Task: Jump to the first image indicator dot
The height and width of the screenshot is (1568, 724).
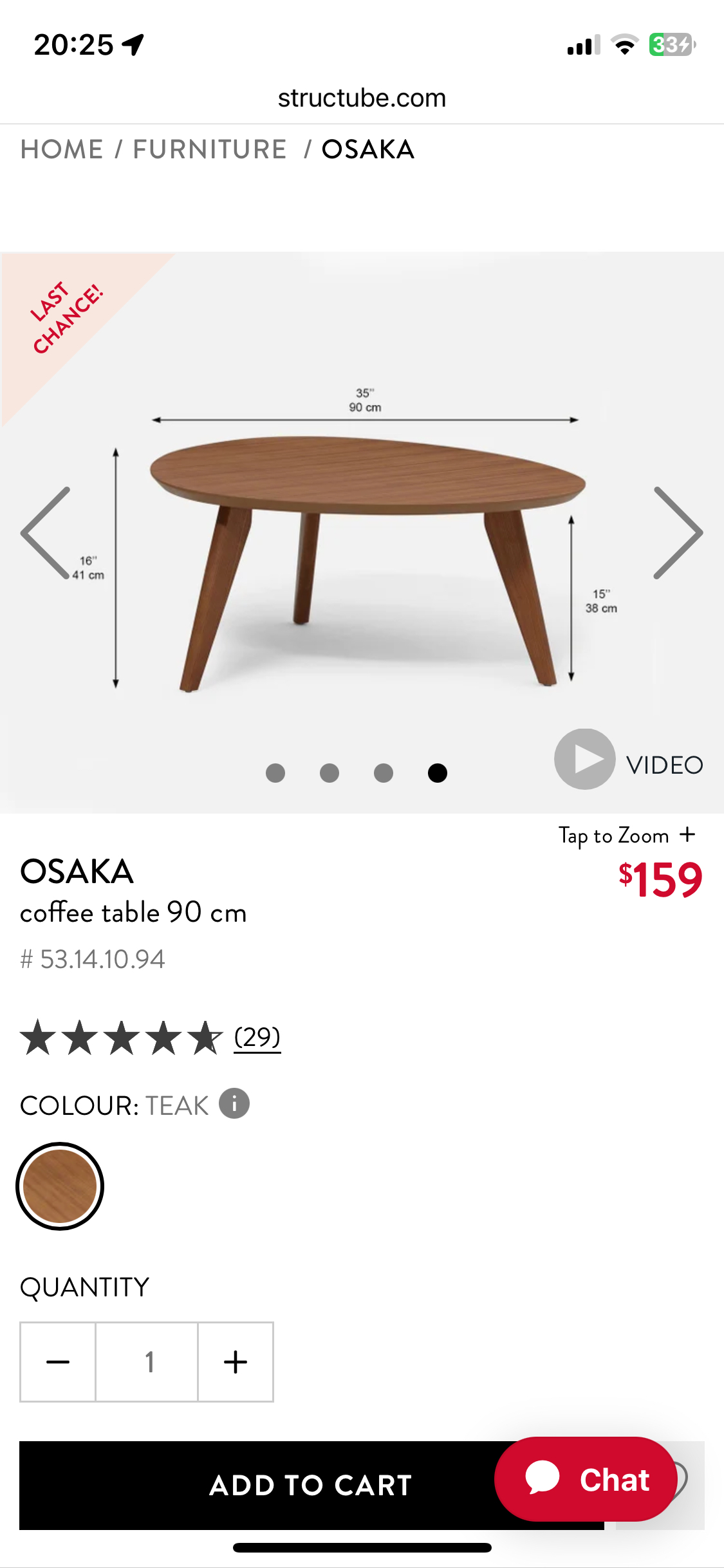Action: click(x=275, y=772)
